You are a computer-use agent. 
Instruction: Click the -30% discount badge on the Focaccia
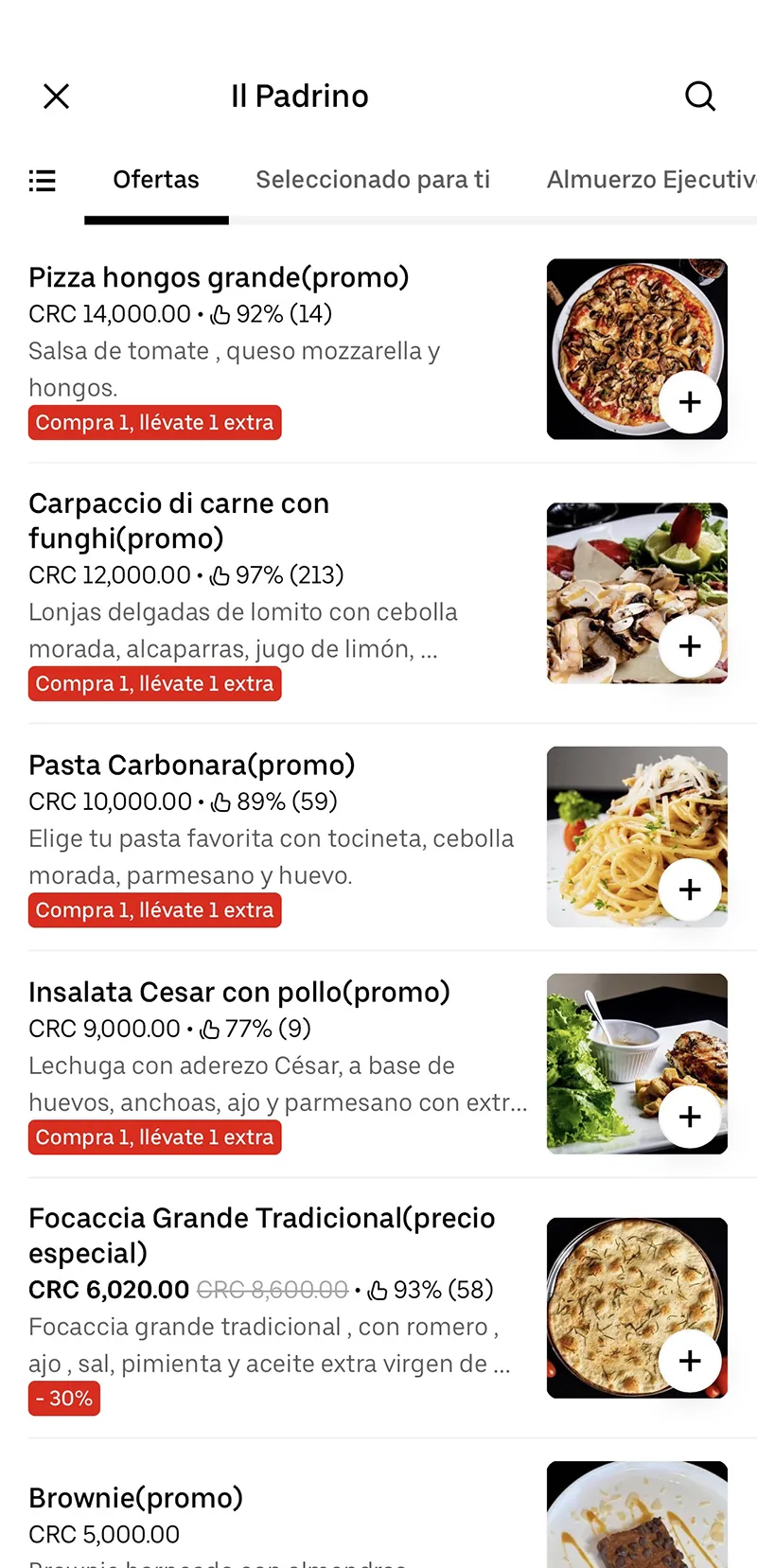click(x=63, y=1398)
